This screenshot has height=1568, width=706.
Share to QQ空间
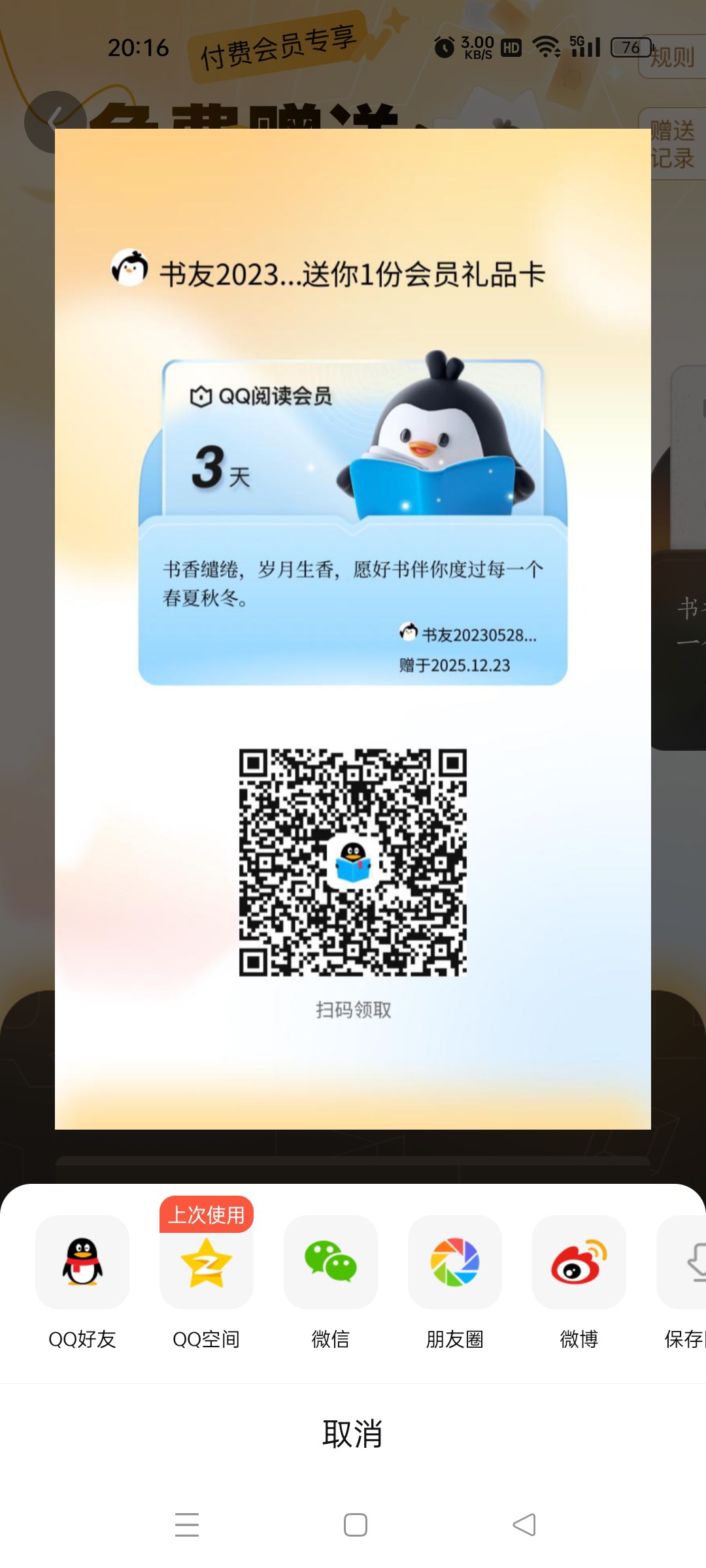point(207,1263)
